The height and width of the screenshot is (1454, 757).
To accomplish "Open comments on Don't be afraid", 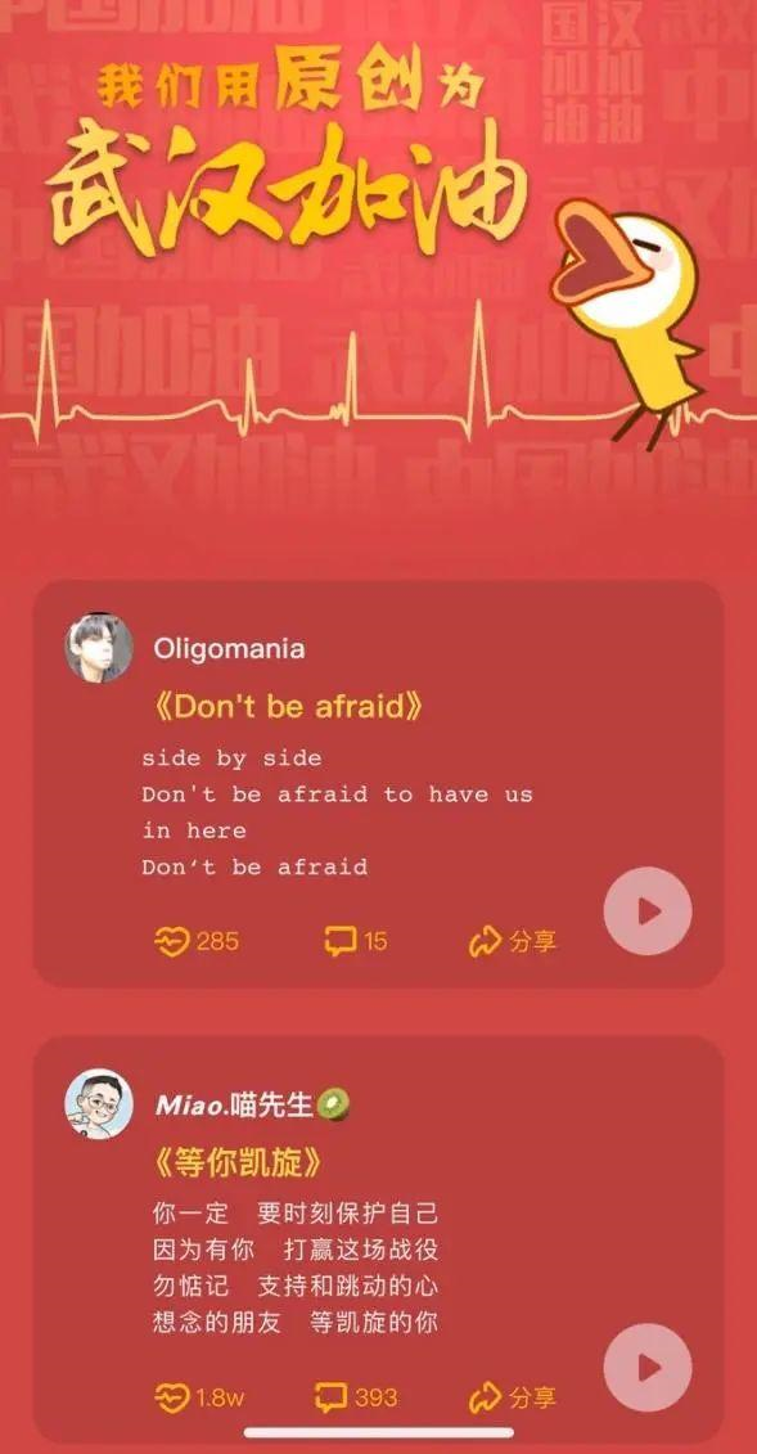I will click(356, 941).
